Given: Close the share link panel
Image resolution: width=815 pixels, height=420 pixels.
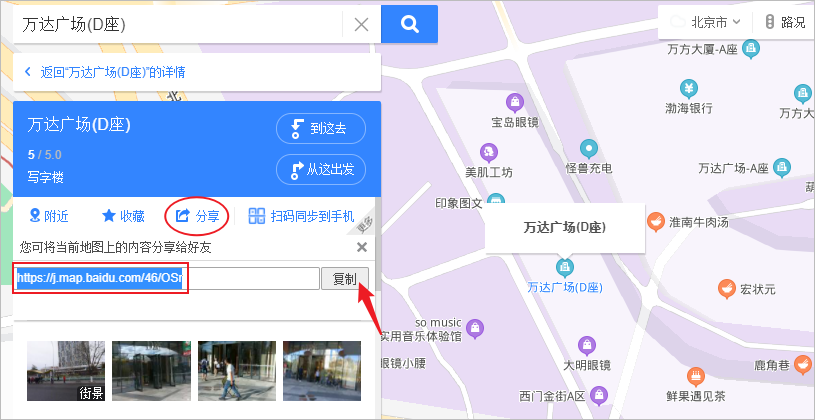Looking at the screenshot, I should (x=362, y=247).
